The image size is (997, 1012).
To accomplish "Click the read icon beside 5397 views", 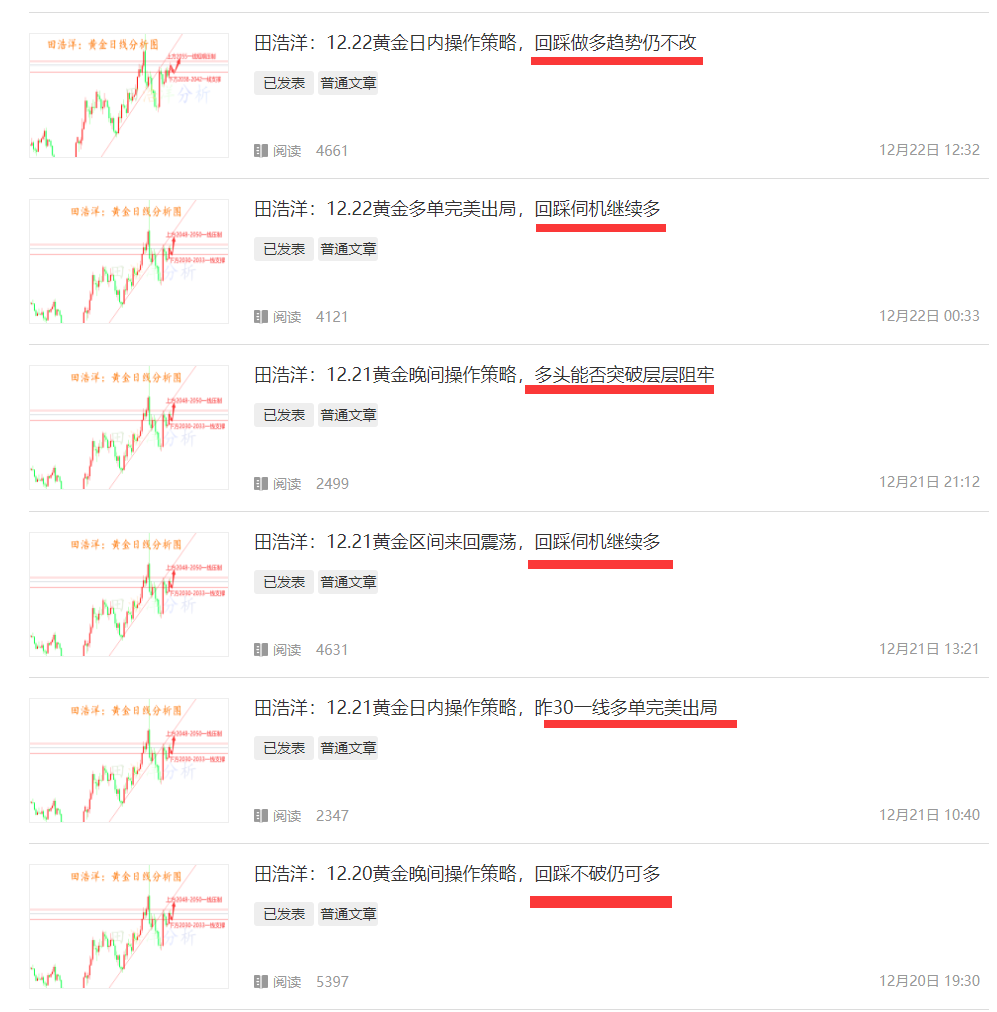I will click(259, 982).
